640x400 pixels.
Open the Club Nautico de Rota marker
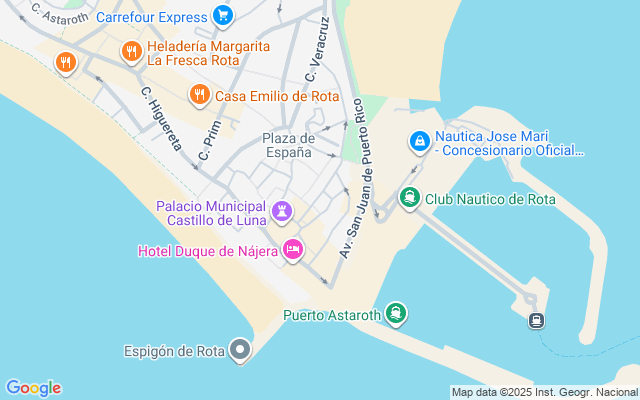410,198
